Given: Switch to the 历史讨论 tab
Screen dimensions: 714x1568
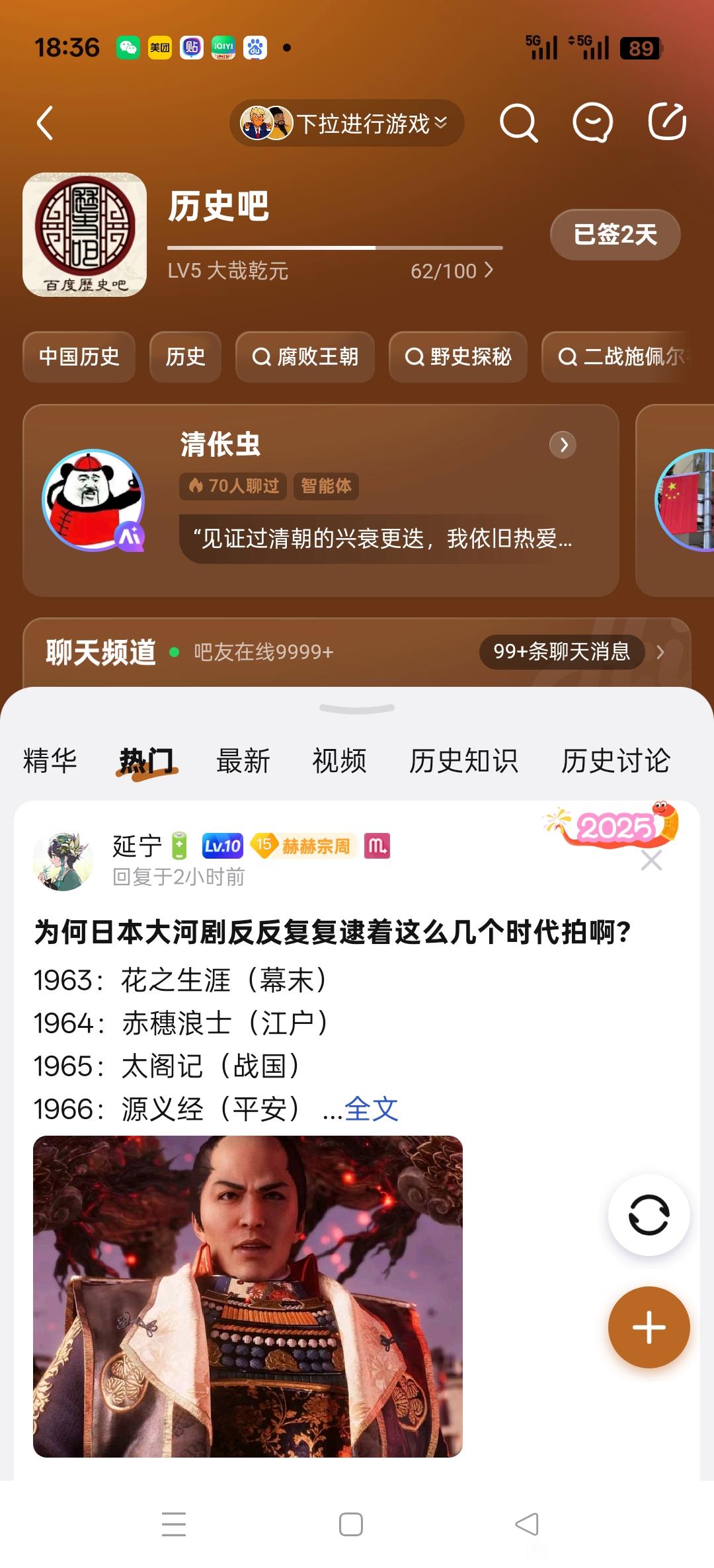Looking at the screenshot, I should (615, 761).
